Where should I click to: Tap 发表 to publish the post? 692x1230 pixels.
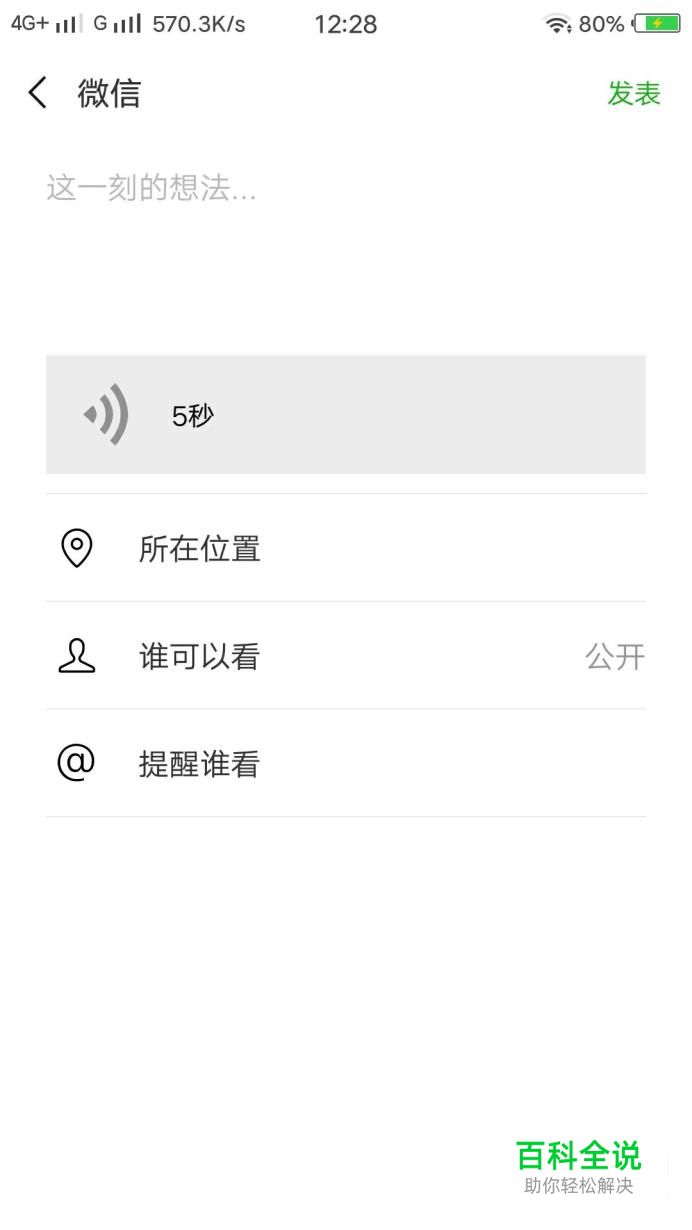click(634, 93)
